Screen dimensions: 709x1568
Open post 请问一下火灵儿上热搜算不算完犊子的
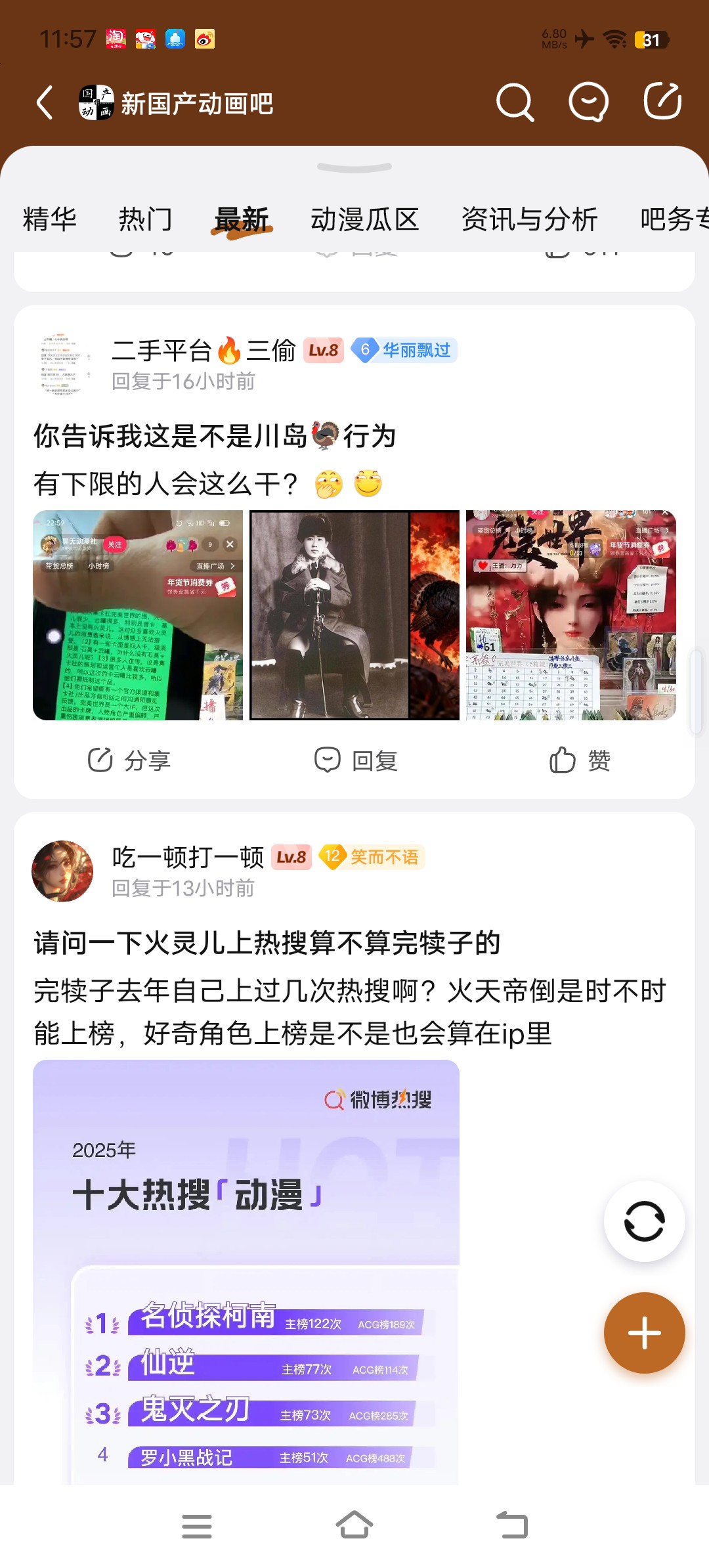267,943
